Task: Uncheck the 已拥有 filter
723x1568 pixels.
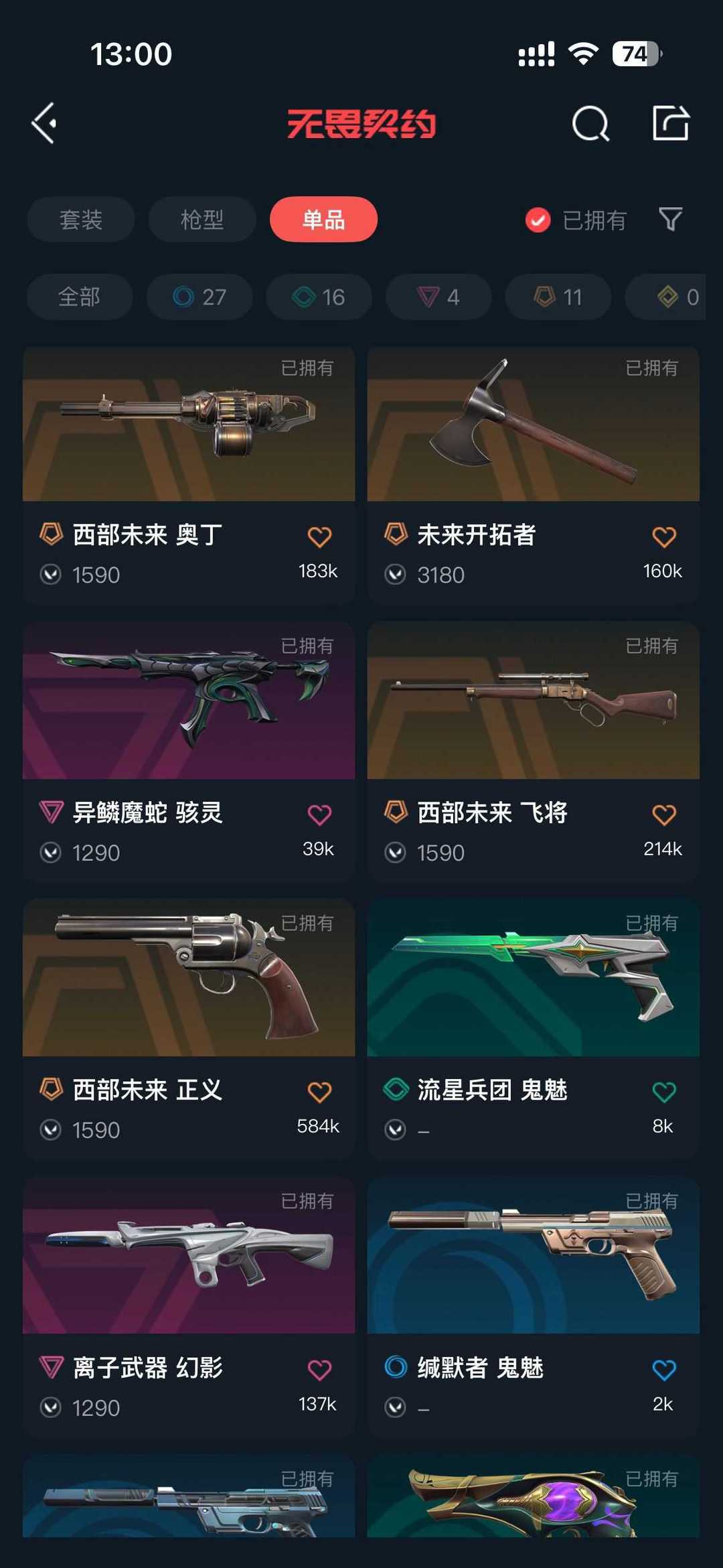Action: tap(538, 220)
